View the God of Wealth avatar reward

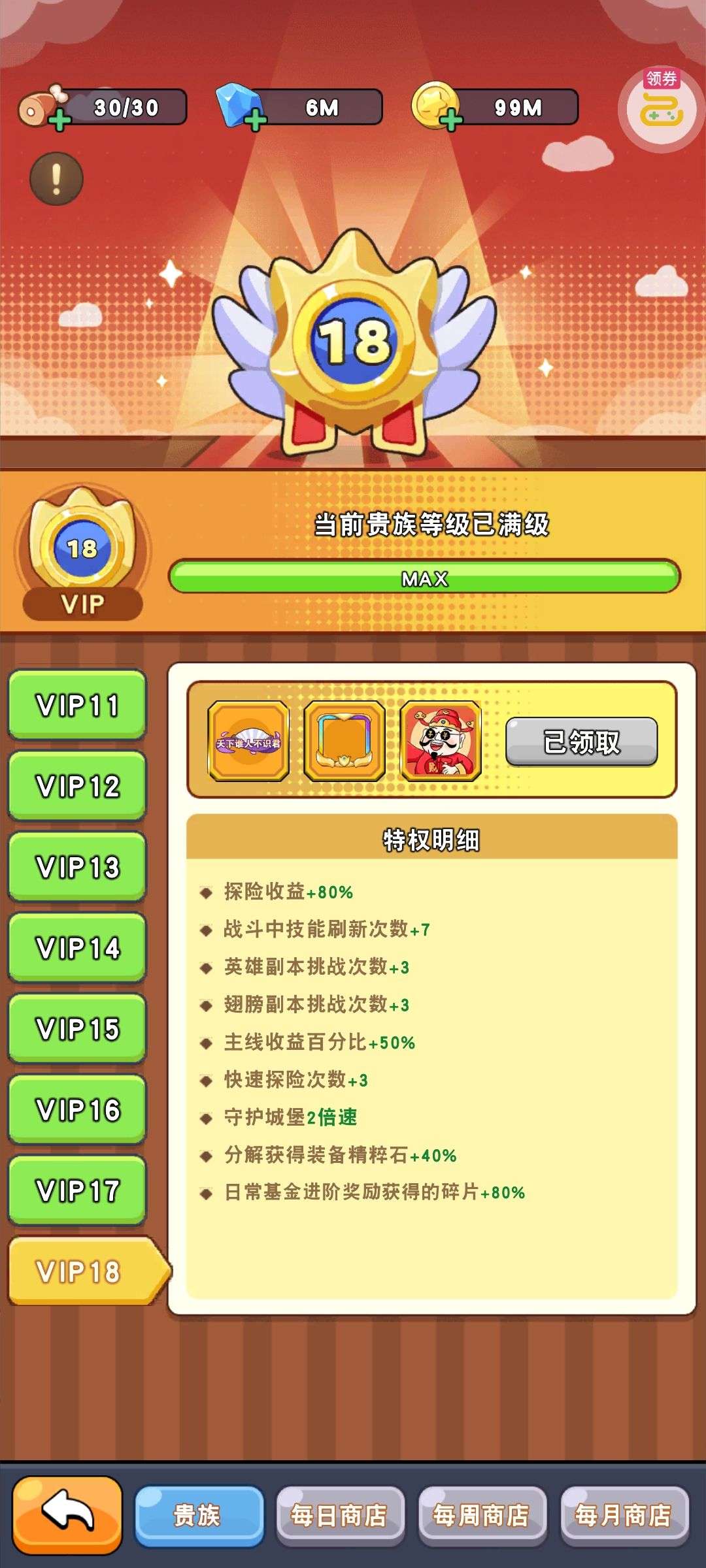(x=441, y=741)
